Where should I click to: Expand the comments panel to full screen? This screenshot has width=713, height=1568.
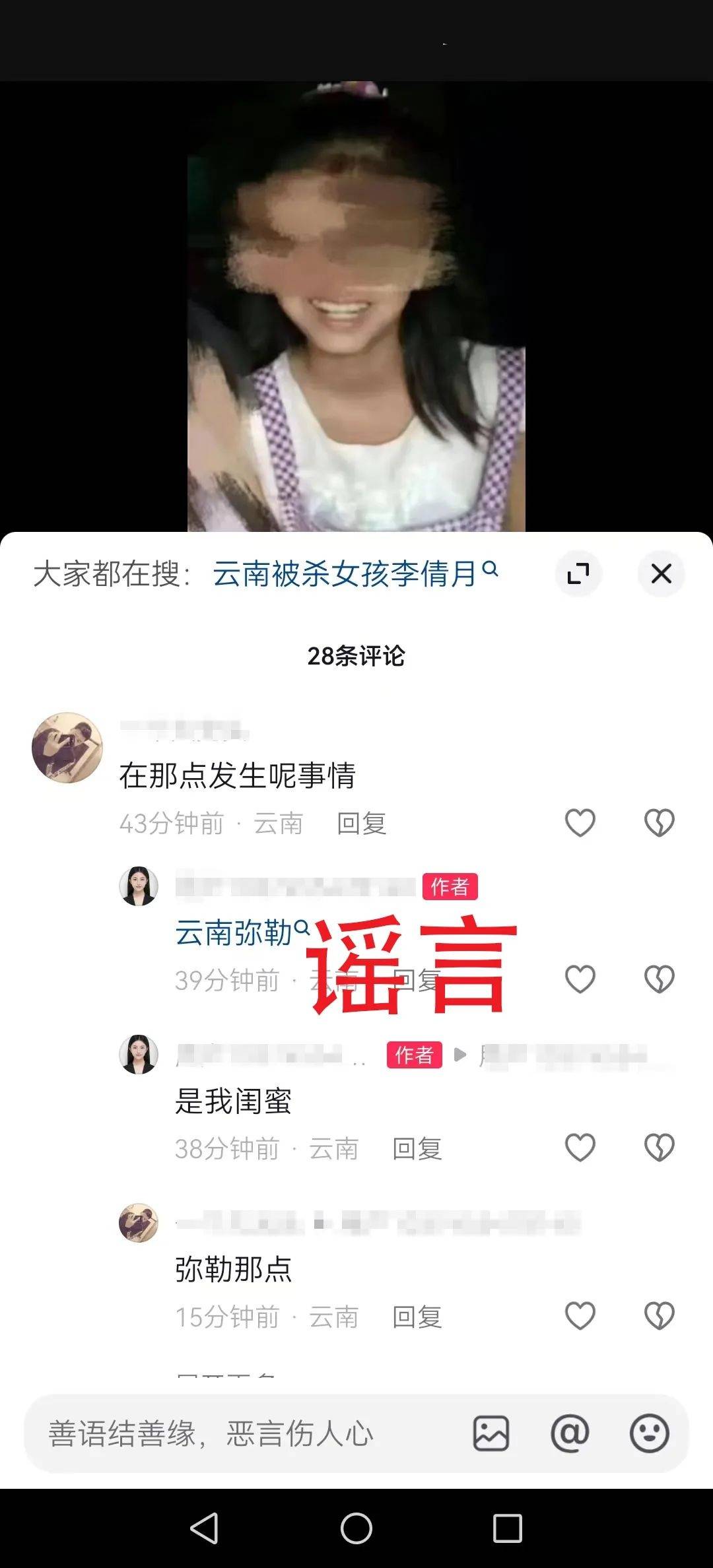[x=578, y=573]
